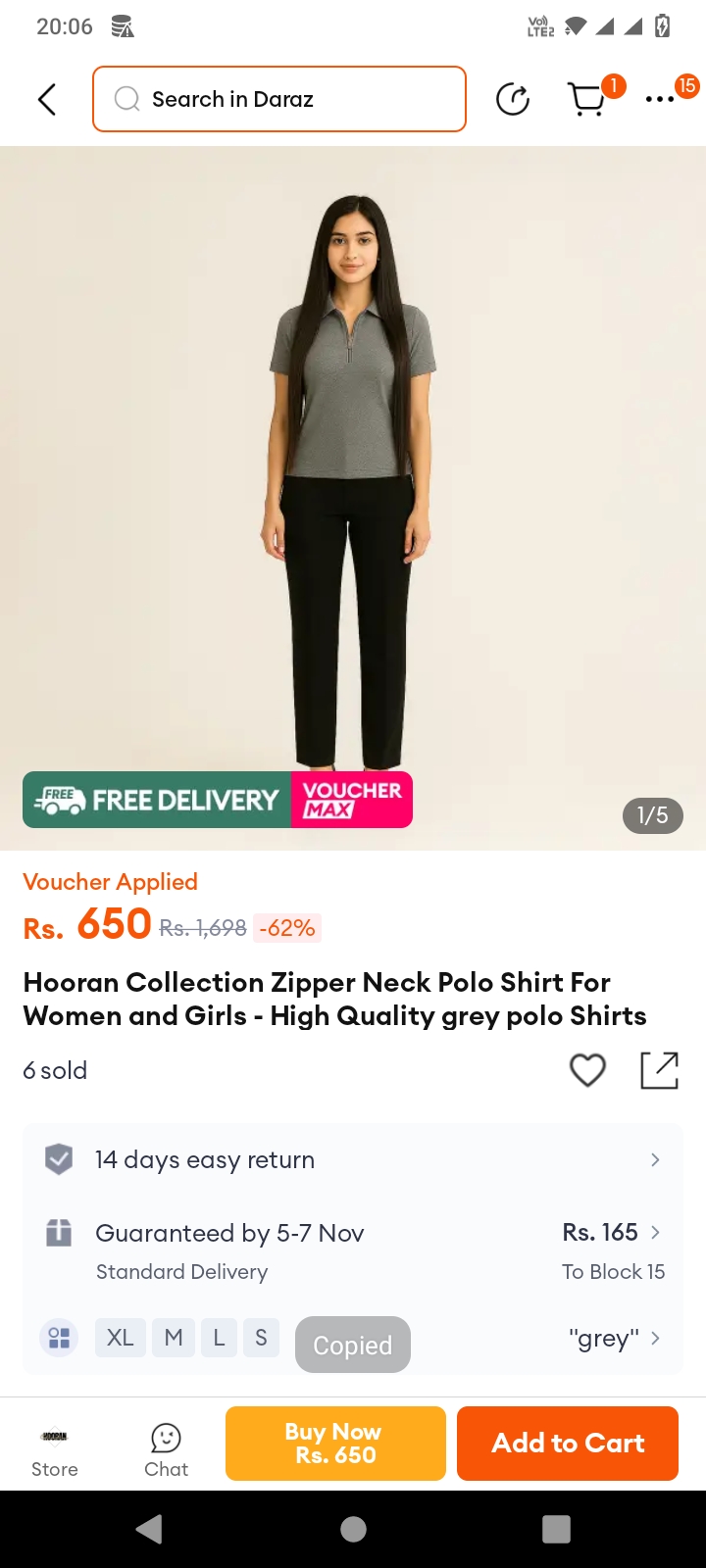Select size S
This screenshot has height=1568, width=706.
pyautogui.click(x=261, y=1338)
